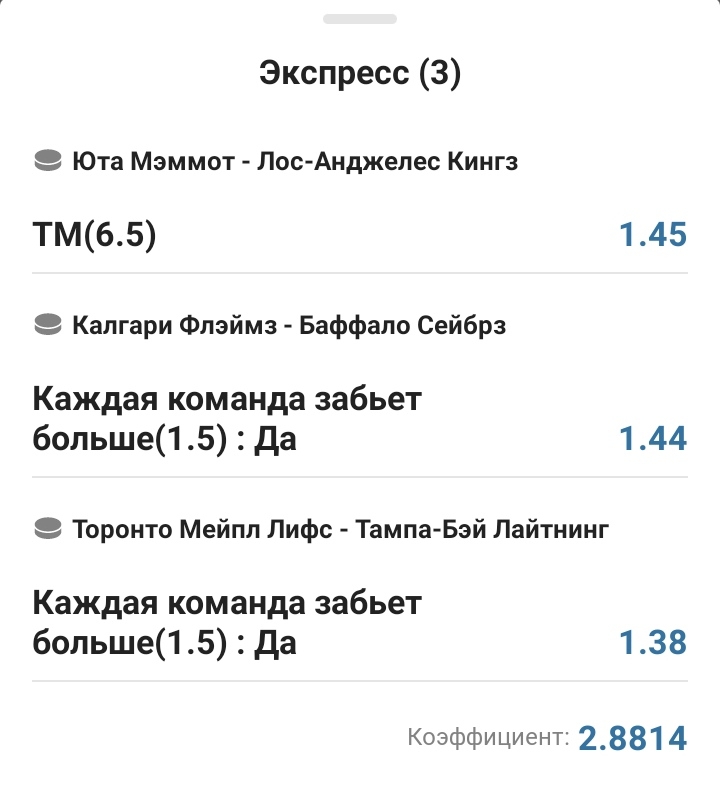Open the Калгари Флэймз - Баффало Сейбрз bet
Image resolution: width=720 pixels, height=799 pixels.
click(289, 325)
